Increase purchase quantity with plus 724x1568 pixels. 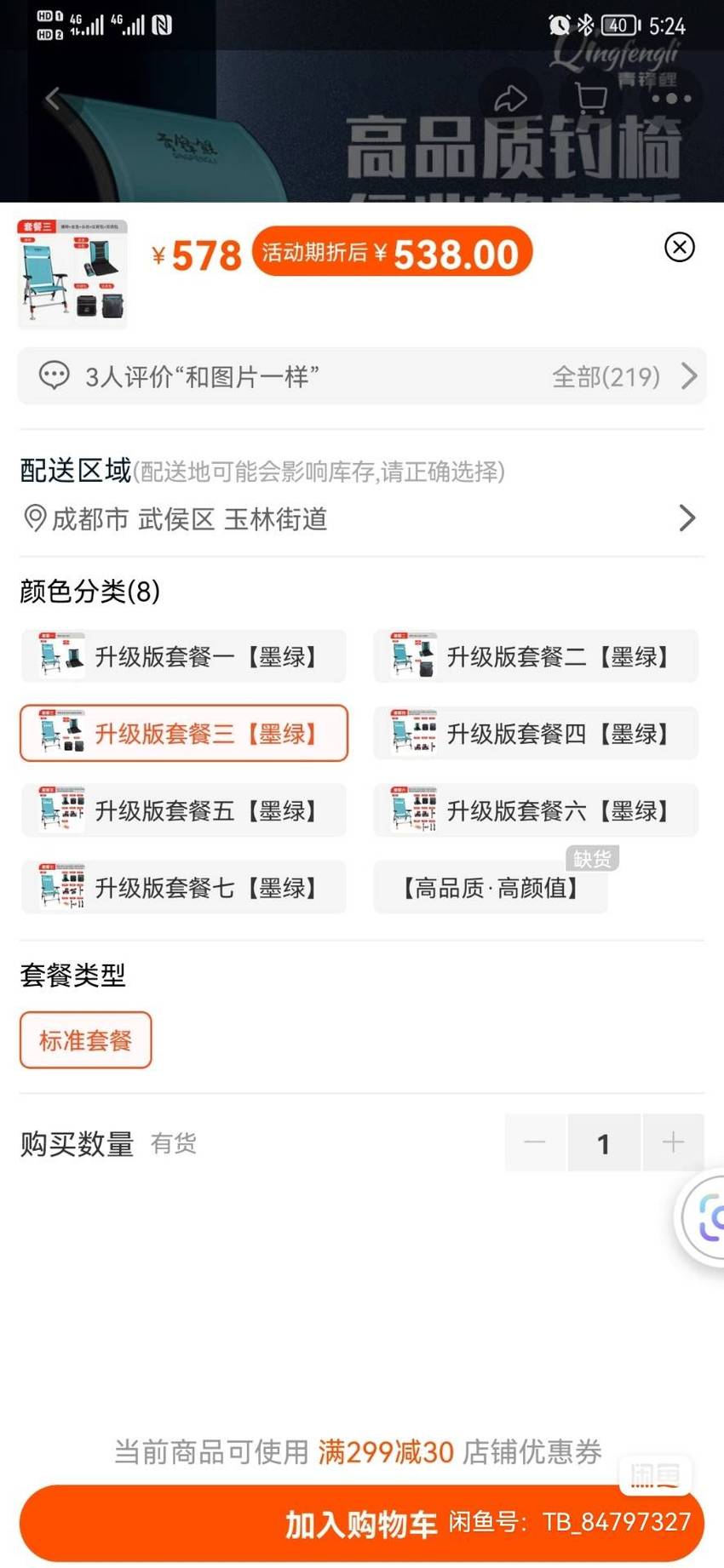click(x=673, y=1142)
